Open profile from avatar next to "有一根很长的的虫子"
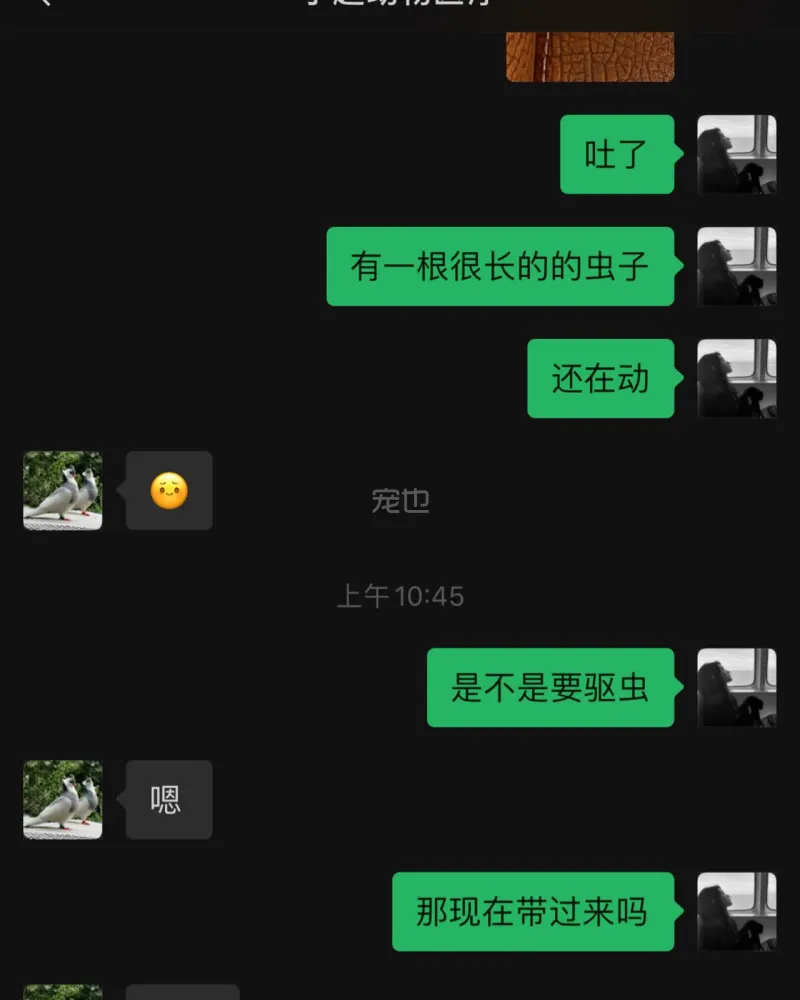The height and width of the screenshot is (1000, 800). coord(737,267)
